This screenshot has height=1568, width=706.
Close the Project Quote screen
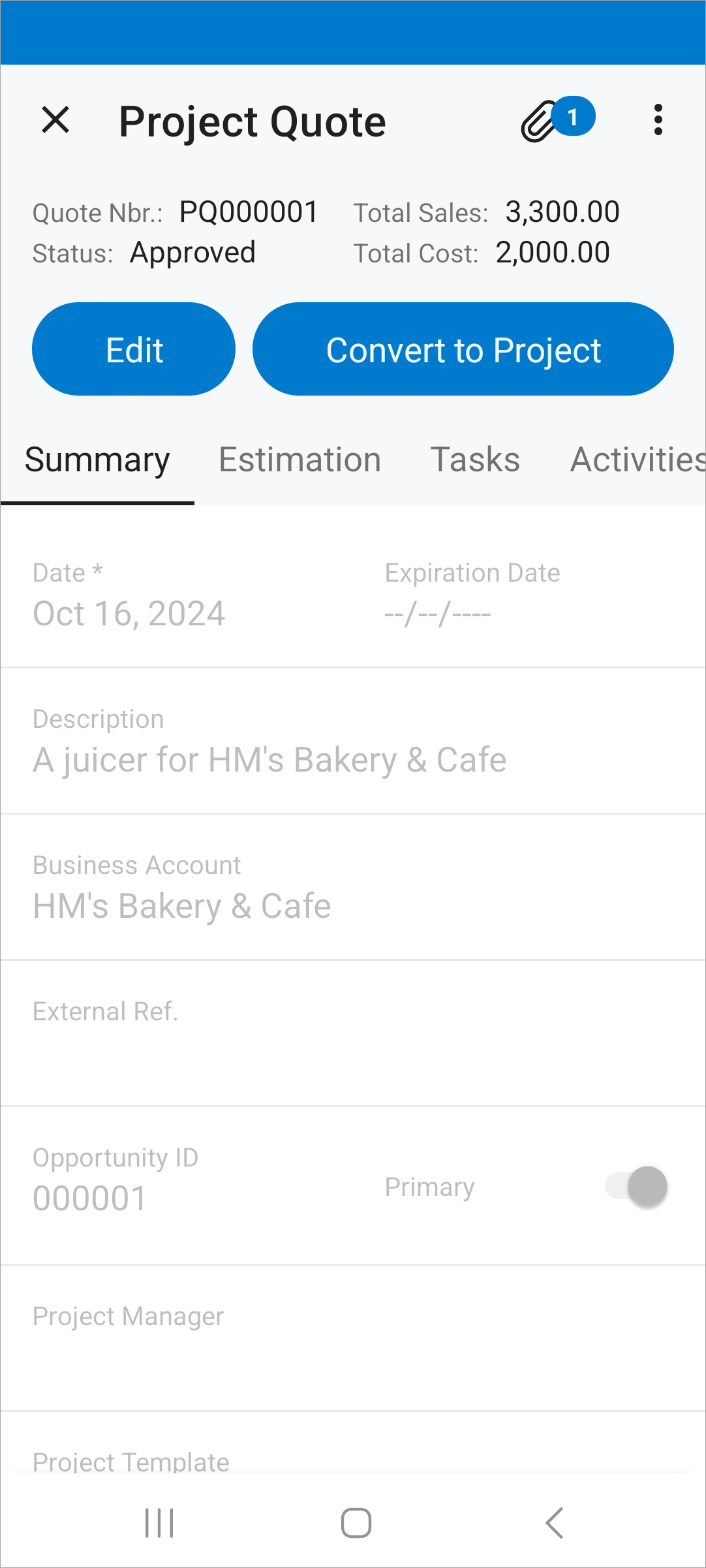(x=55, y=120)
